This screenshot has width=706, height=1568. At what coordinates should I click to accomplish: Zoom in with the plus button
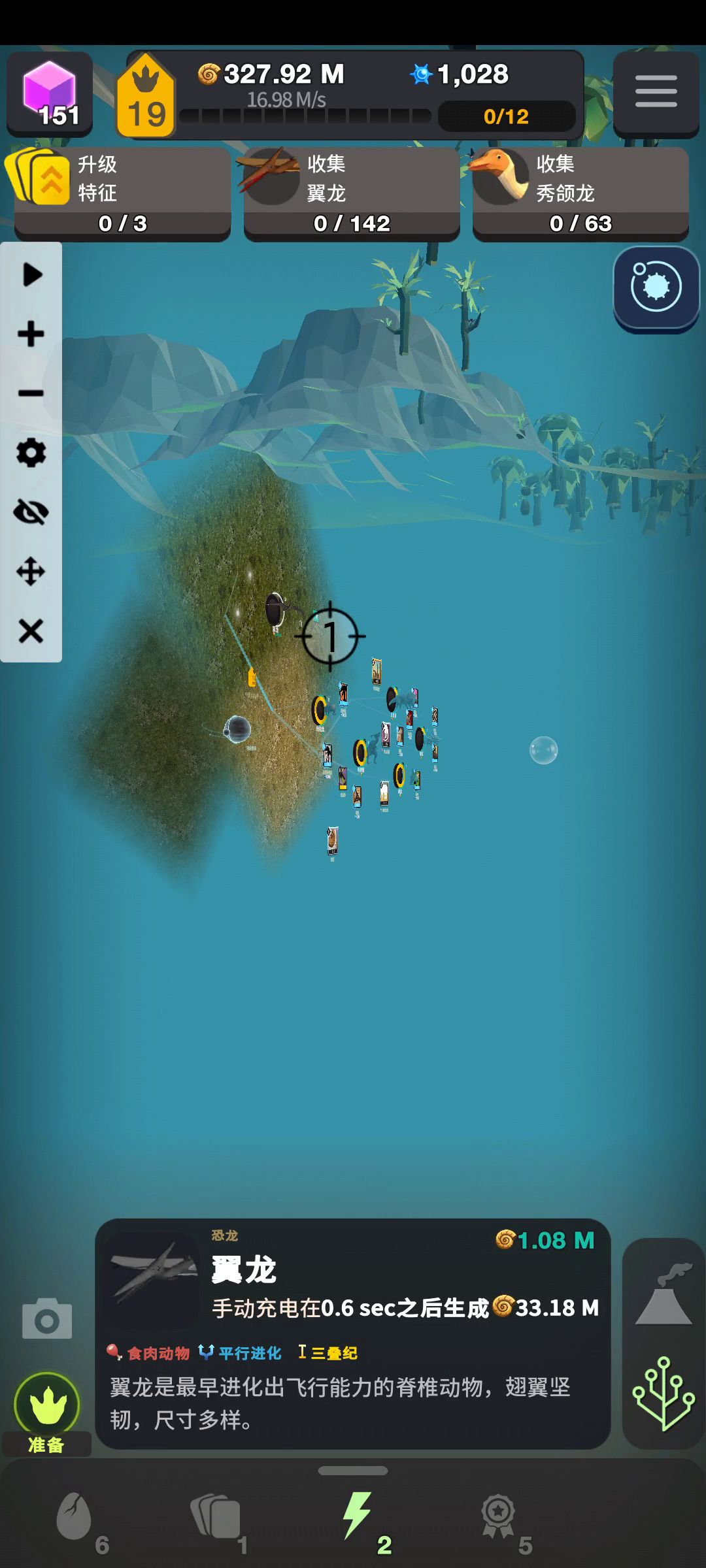(31, 335)
